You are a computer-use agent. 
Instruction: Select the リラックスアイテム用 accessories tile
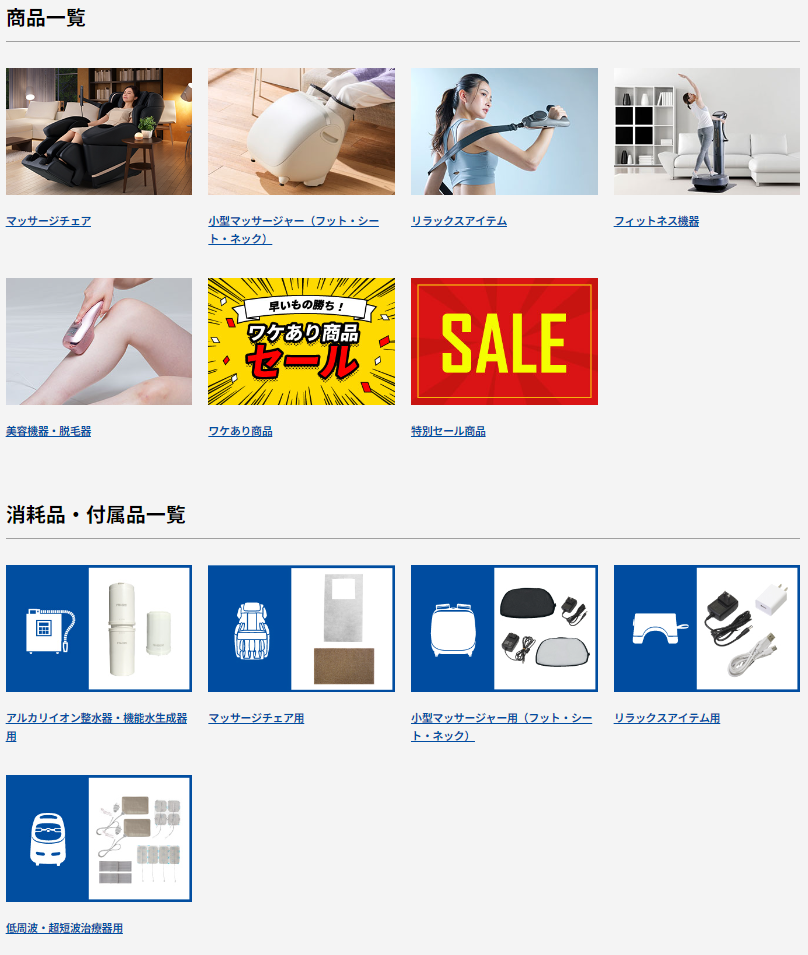706,628
